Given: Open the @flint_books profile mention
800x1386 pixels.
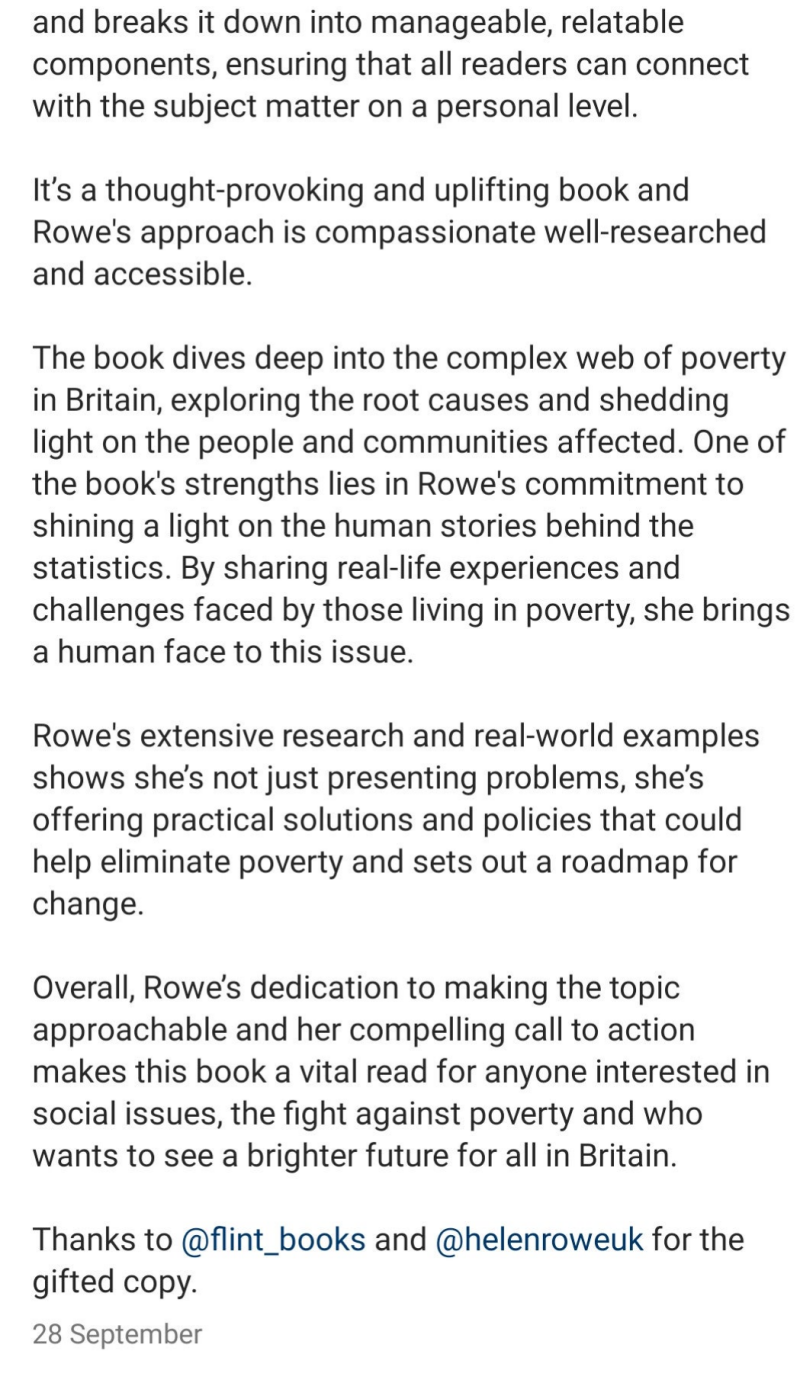Looking at the screenshot, I should pos(273,1240).
